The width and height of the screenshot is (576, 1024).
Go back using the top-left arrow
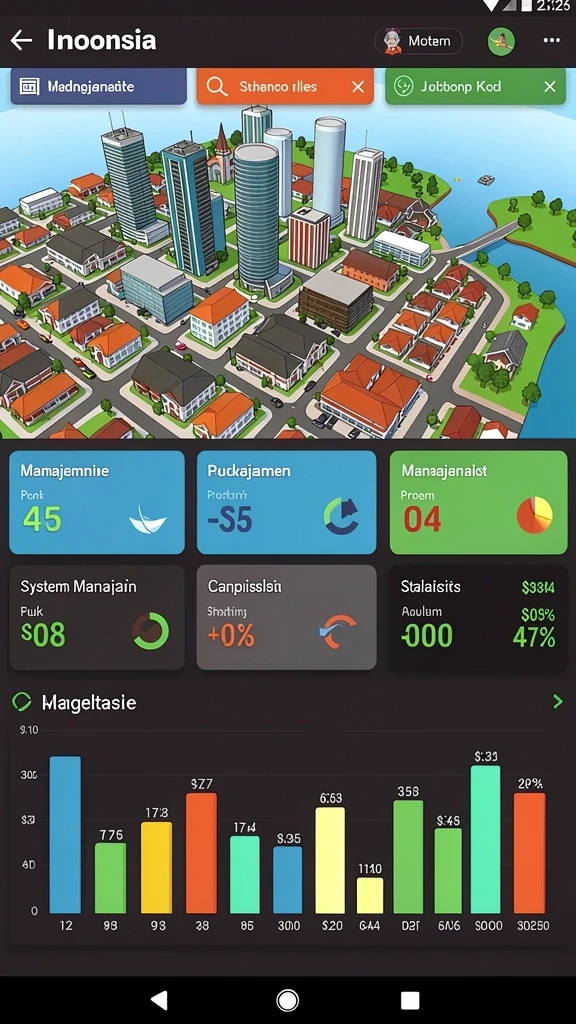[x=21, y=40]
